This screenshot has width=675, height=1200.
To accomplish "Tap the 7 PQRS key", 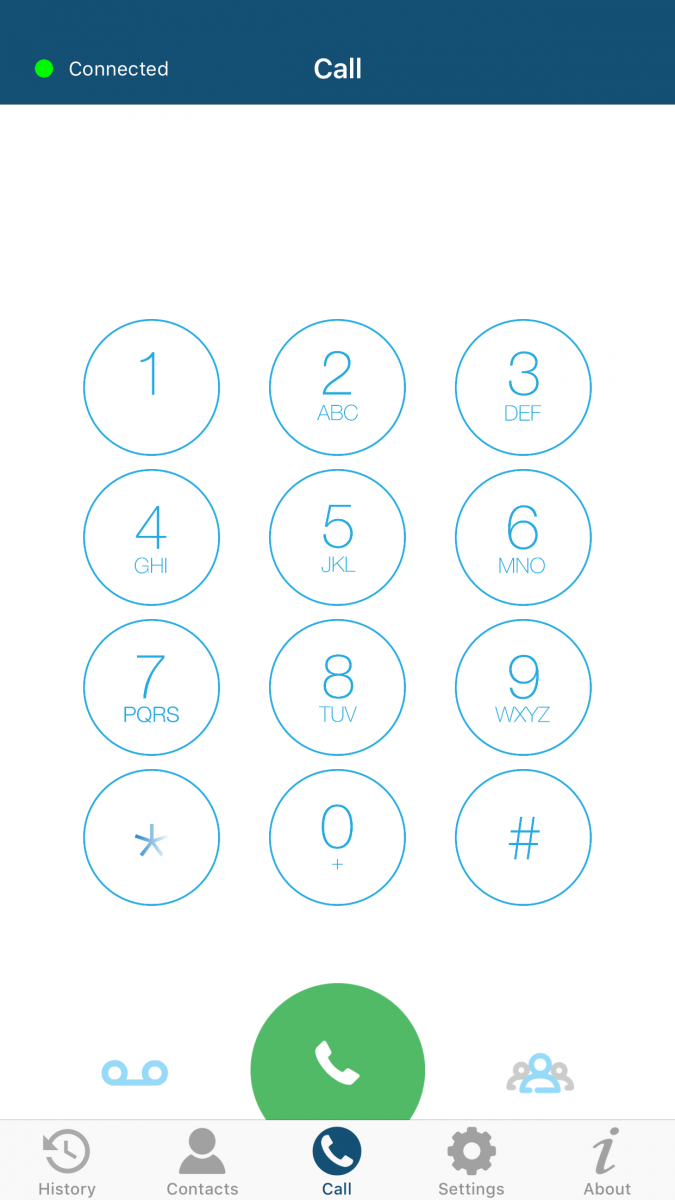I will pos(151,688).
